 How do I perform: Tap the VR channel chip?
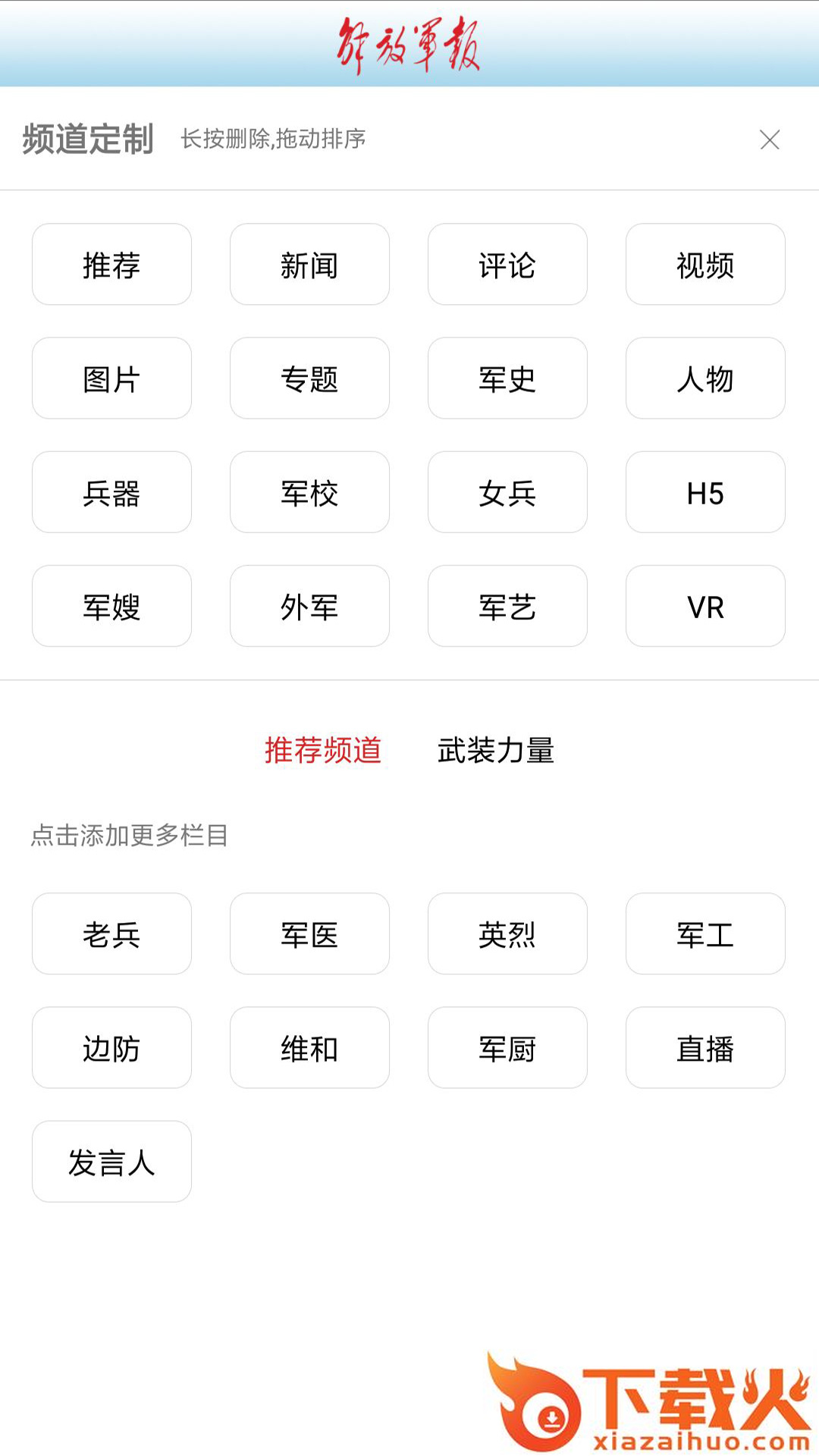pos(705,606)
